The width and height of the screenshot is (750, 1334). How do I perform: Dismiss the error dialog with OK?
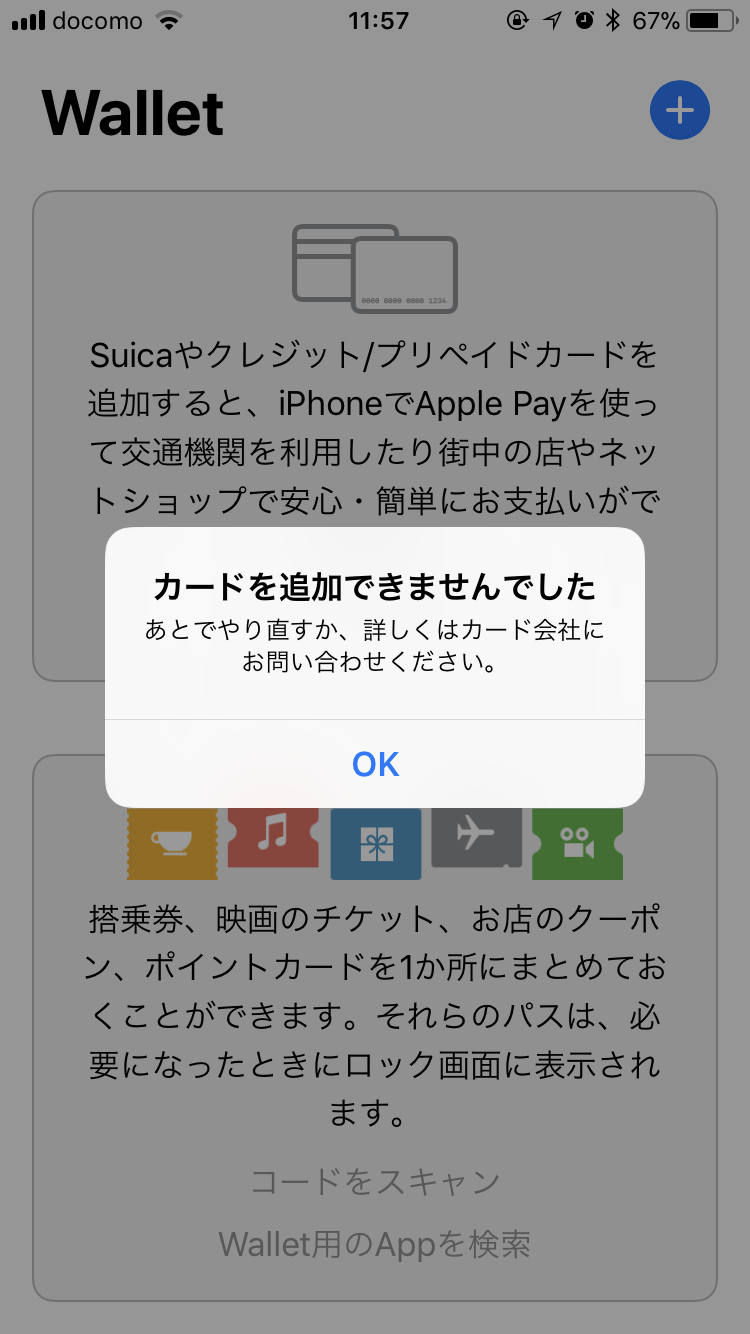(x=375, y=764)
